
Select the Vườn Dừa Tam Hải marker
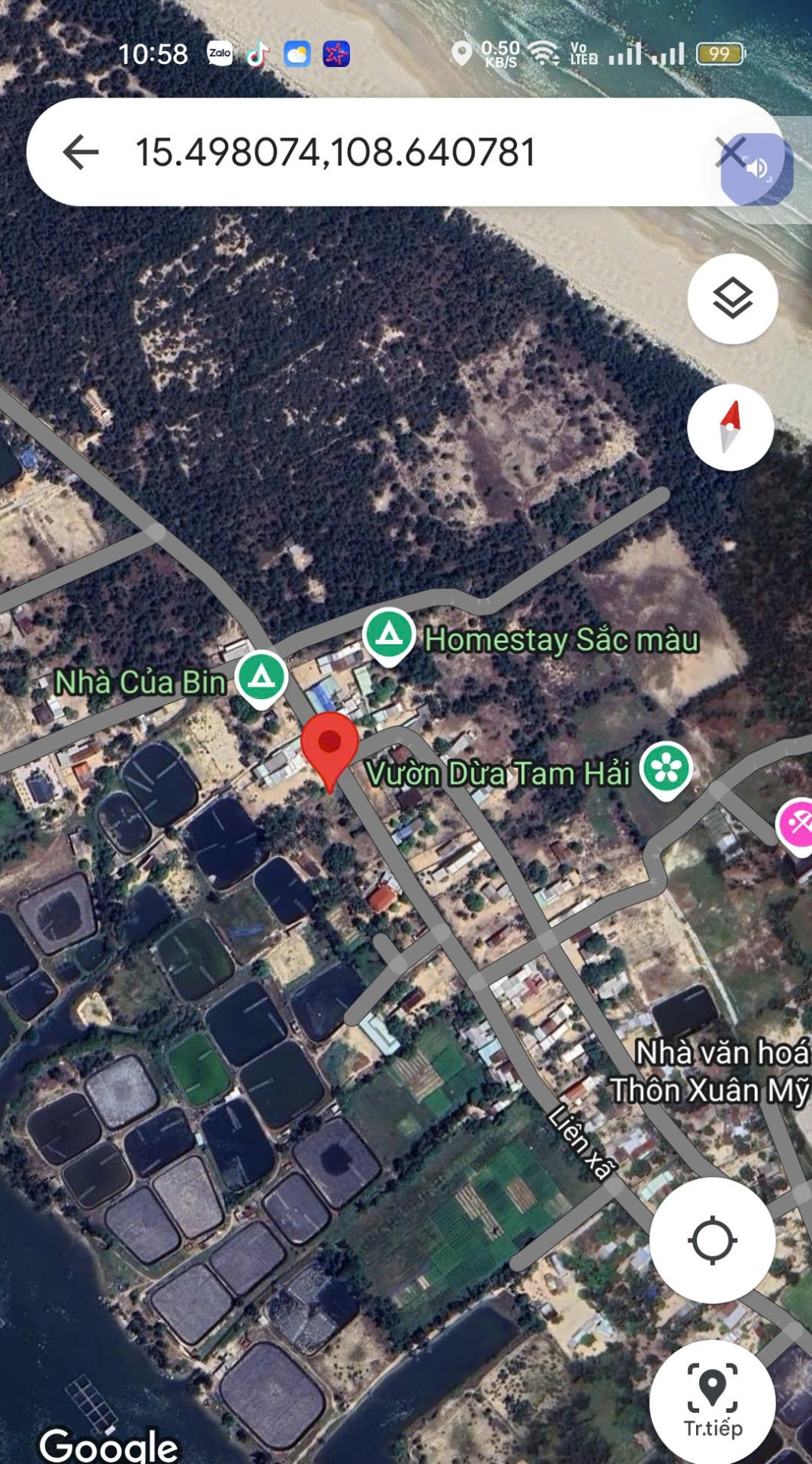(x=666, y=769)
